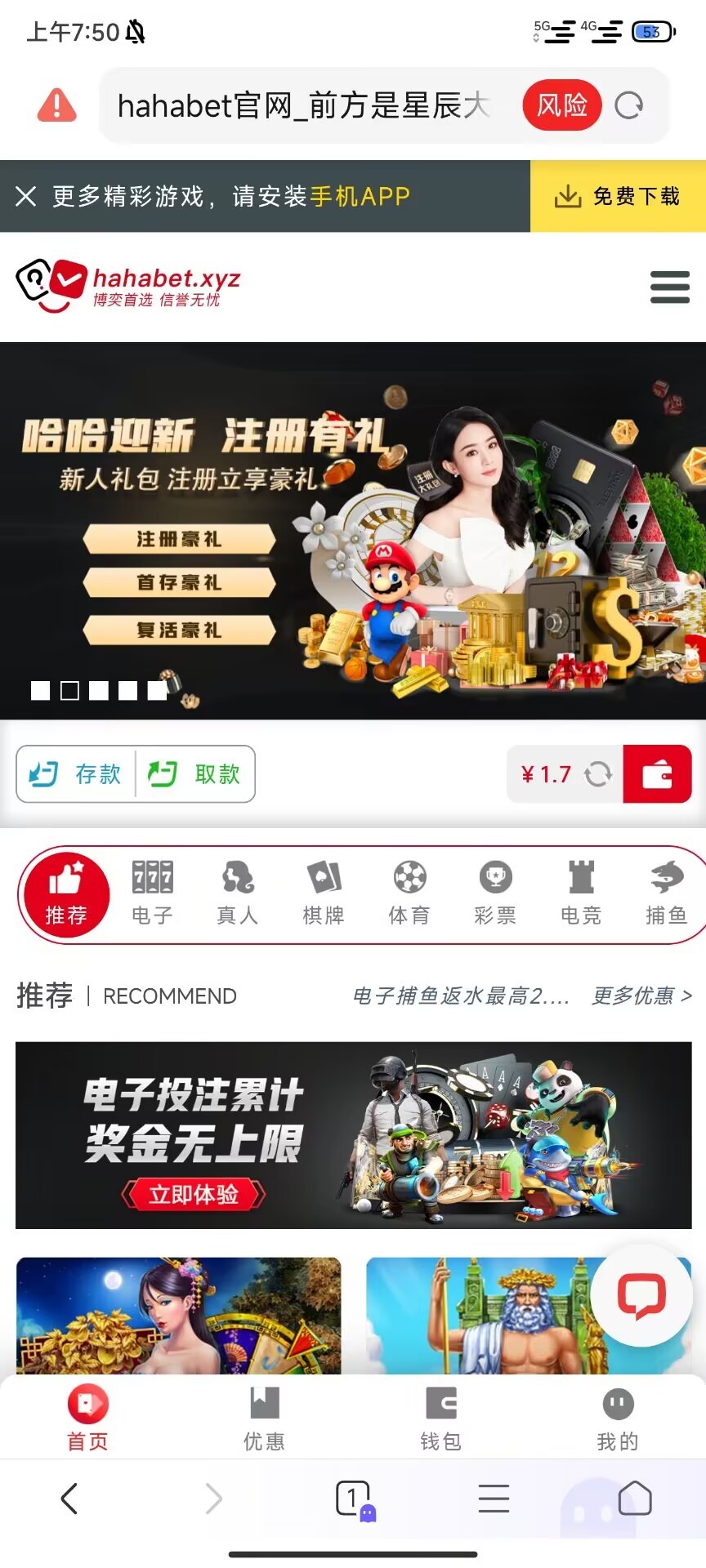Switch to the 真人 category

pos(238,893)
